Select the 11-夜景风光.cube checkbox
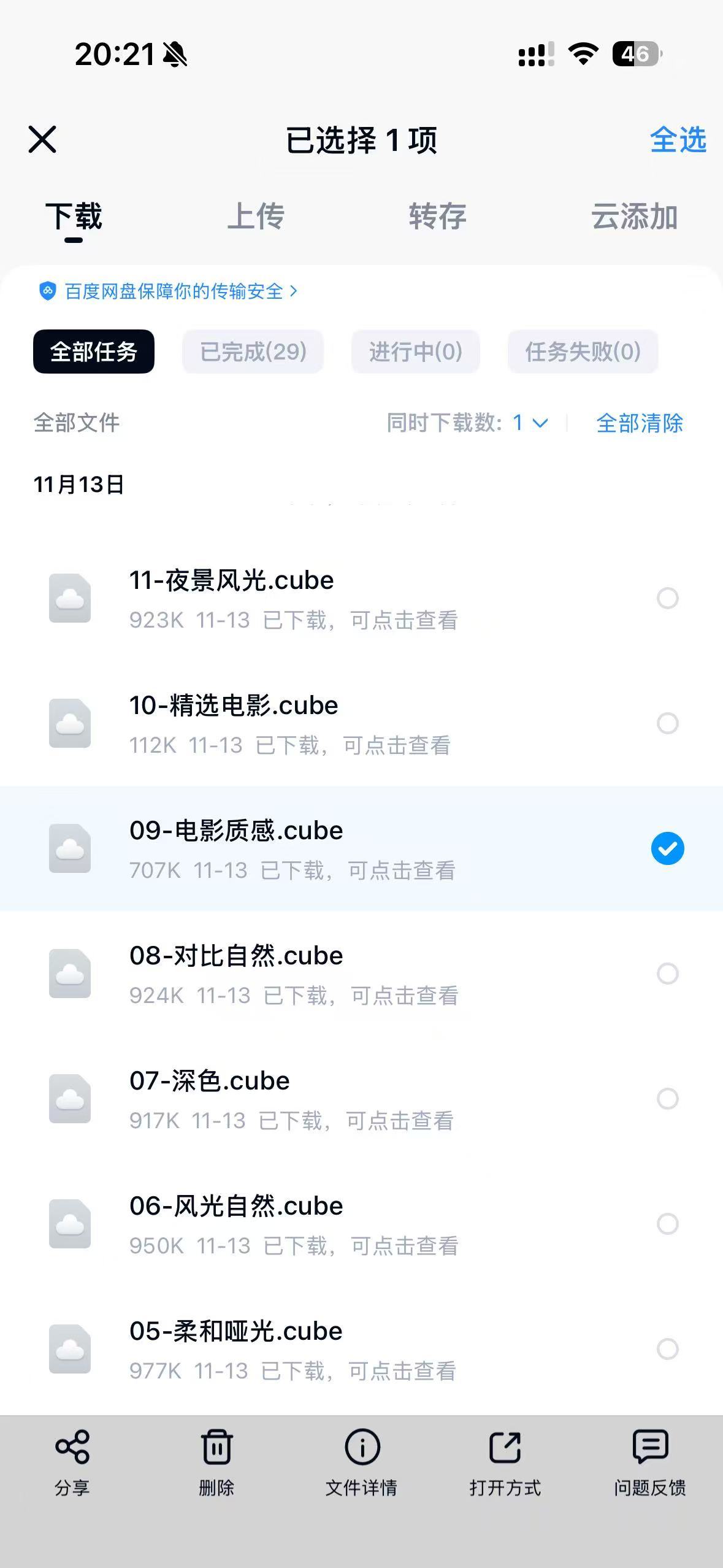Screen dimensions: 723x1568 pos(667,598)
